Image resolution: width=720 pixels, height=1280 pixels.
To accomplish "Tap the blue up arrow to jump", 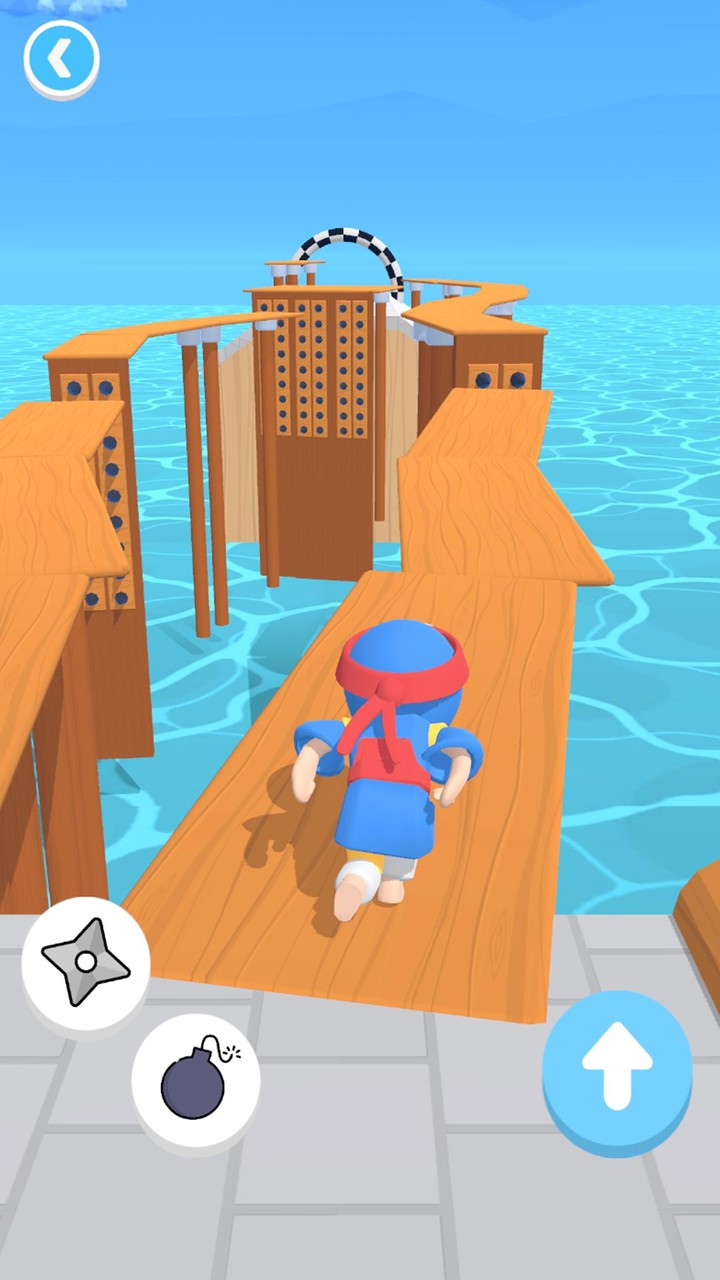I will click(617, 1067).
